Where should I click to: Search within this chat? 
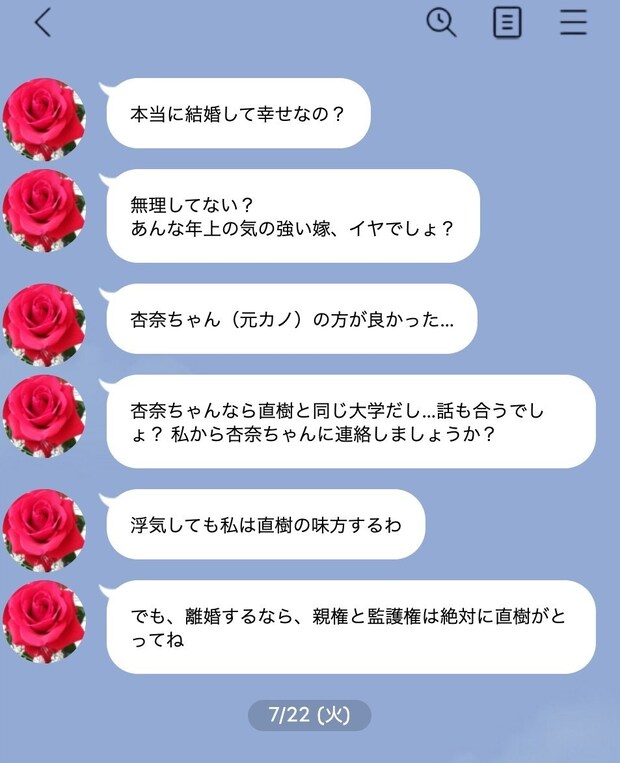[x=441, y=22]
